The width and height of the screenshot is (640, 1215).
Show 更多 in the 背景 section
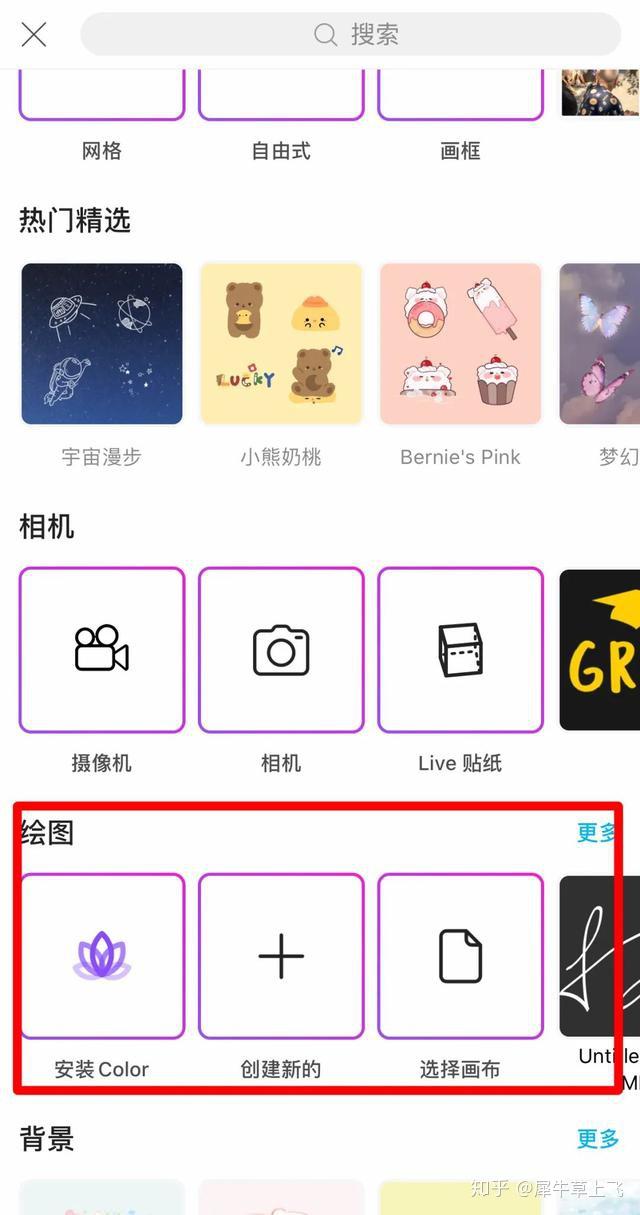tap(598, 1139)
